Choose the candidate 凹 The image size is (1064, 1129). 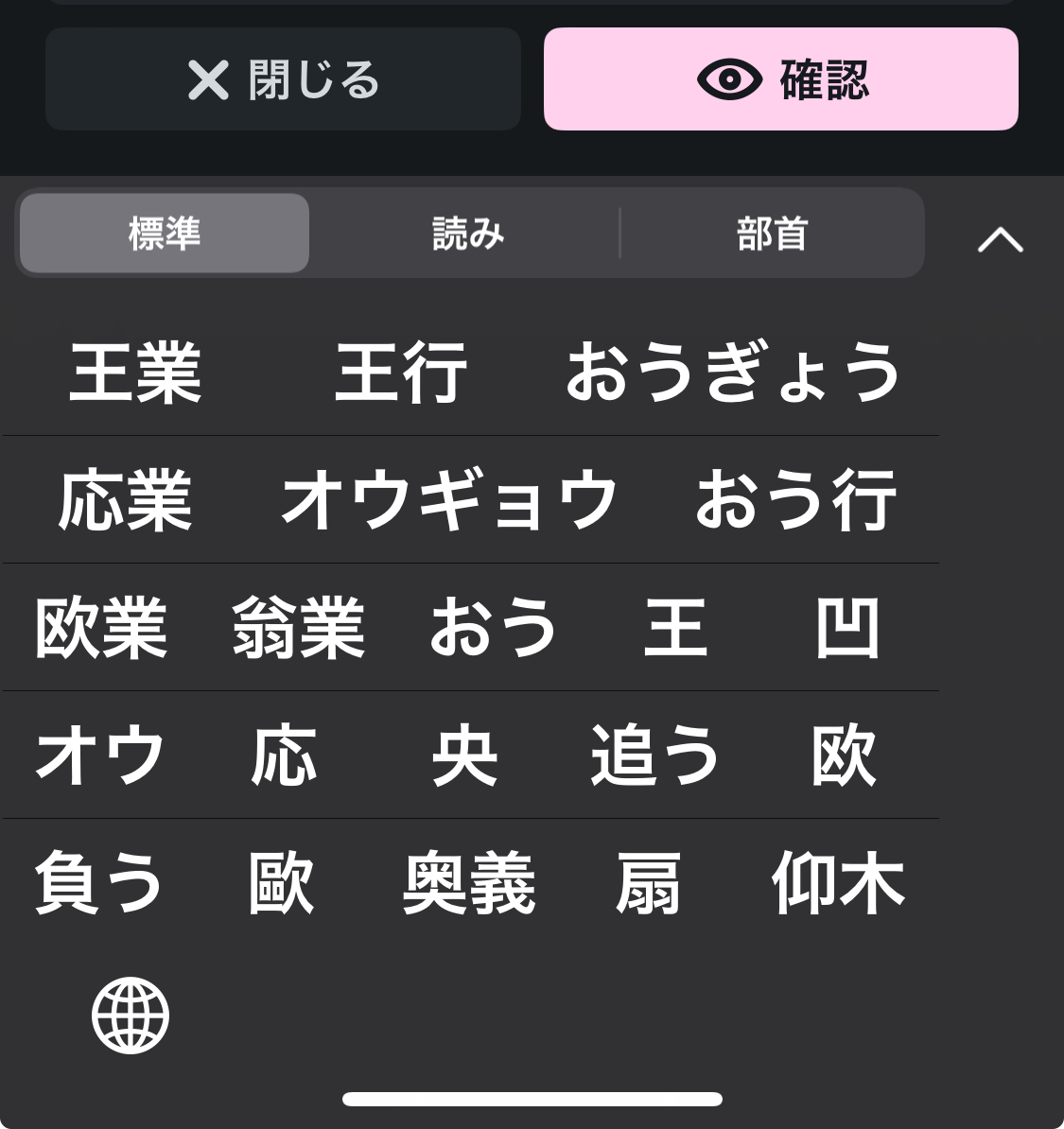coord(847,628)
